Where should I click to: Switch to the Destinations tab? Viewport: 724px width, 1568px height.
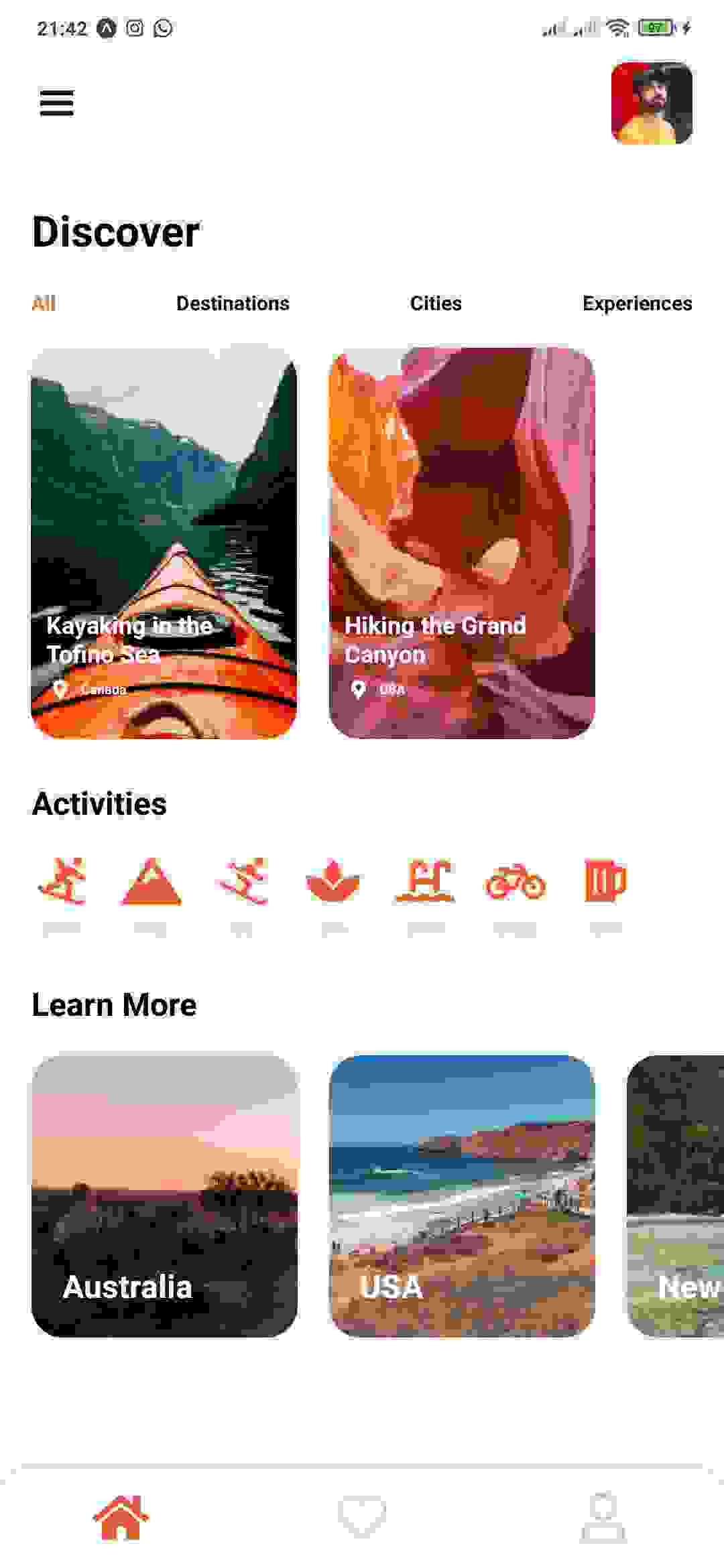pos(233,304)
